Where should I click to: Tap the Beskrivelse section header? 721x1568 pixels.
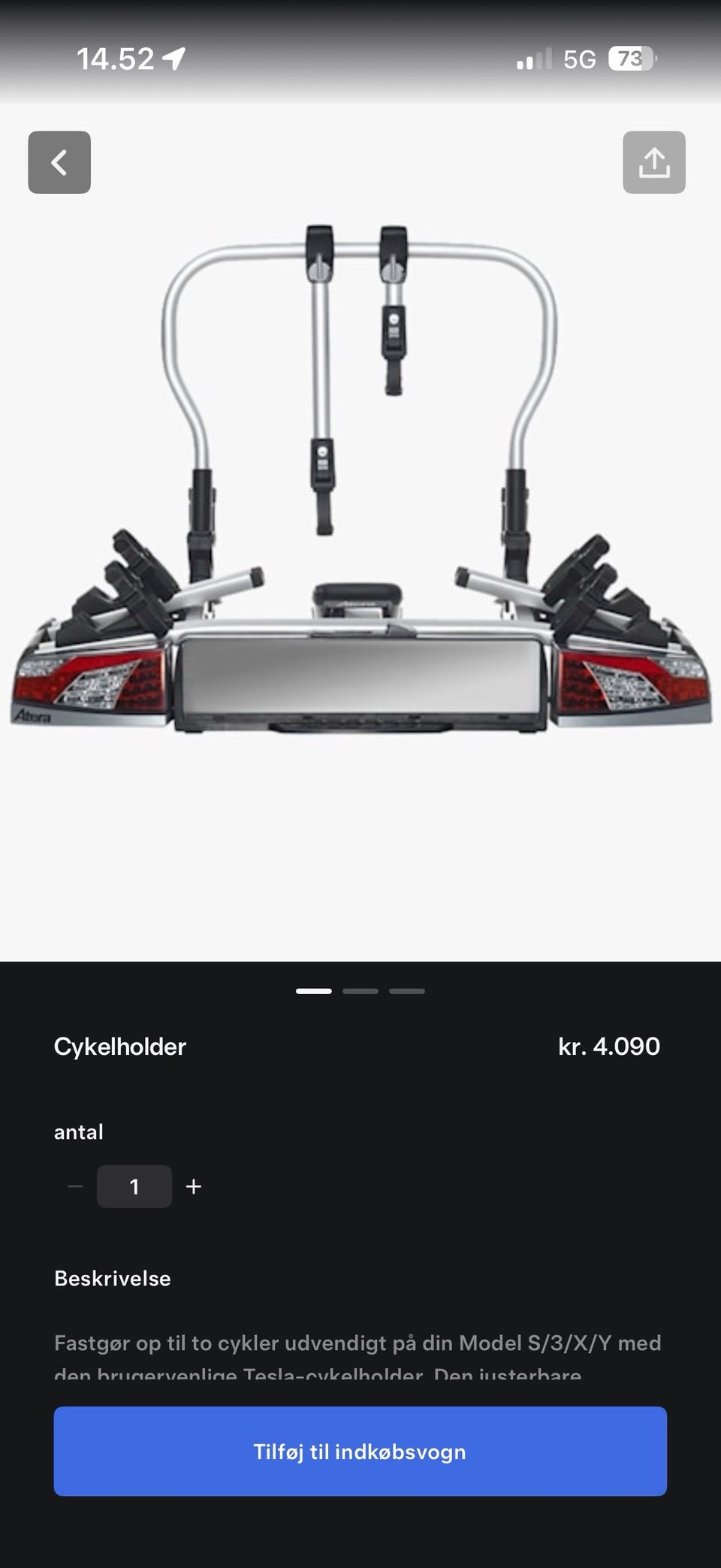(x=113, y=1278)
